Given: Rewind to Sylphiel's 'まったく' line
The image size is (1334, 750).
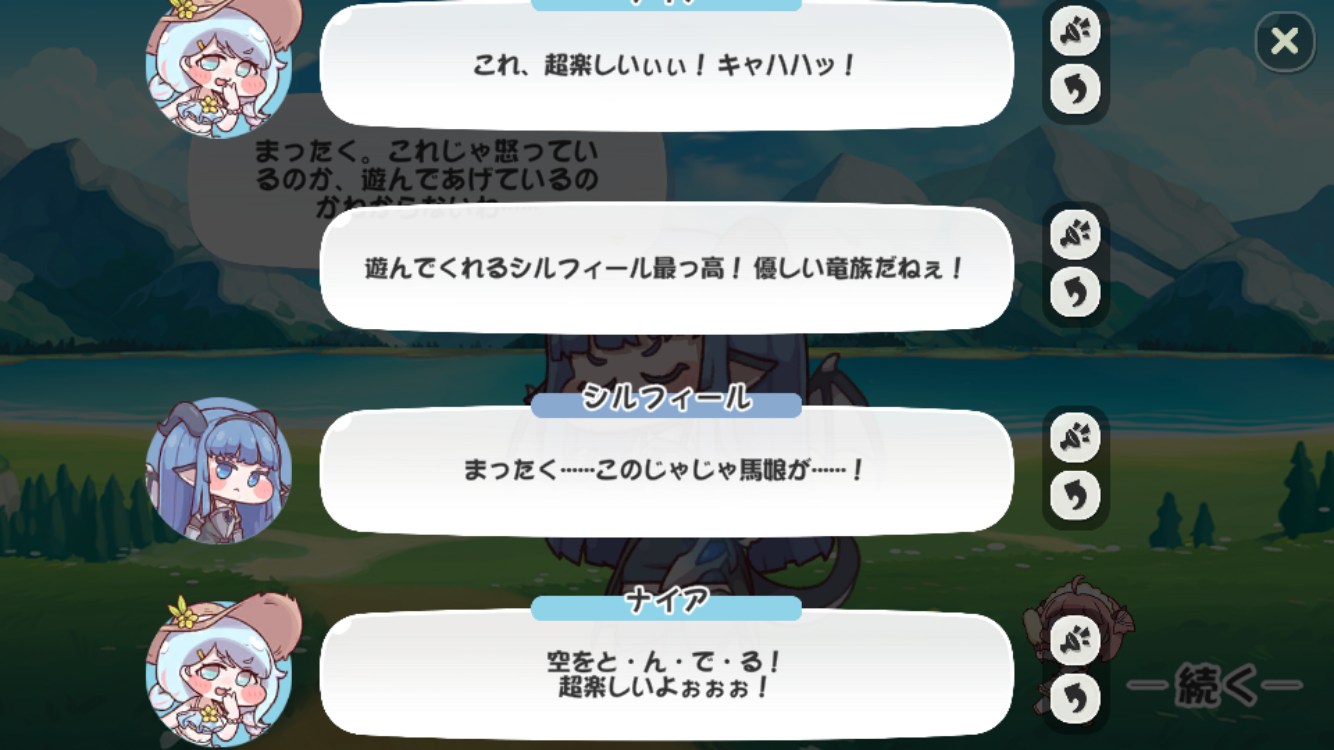Looking at the screenshot, I should pos(1075,497).
